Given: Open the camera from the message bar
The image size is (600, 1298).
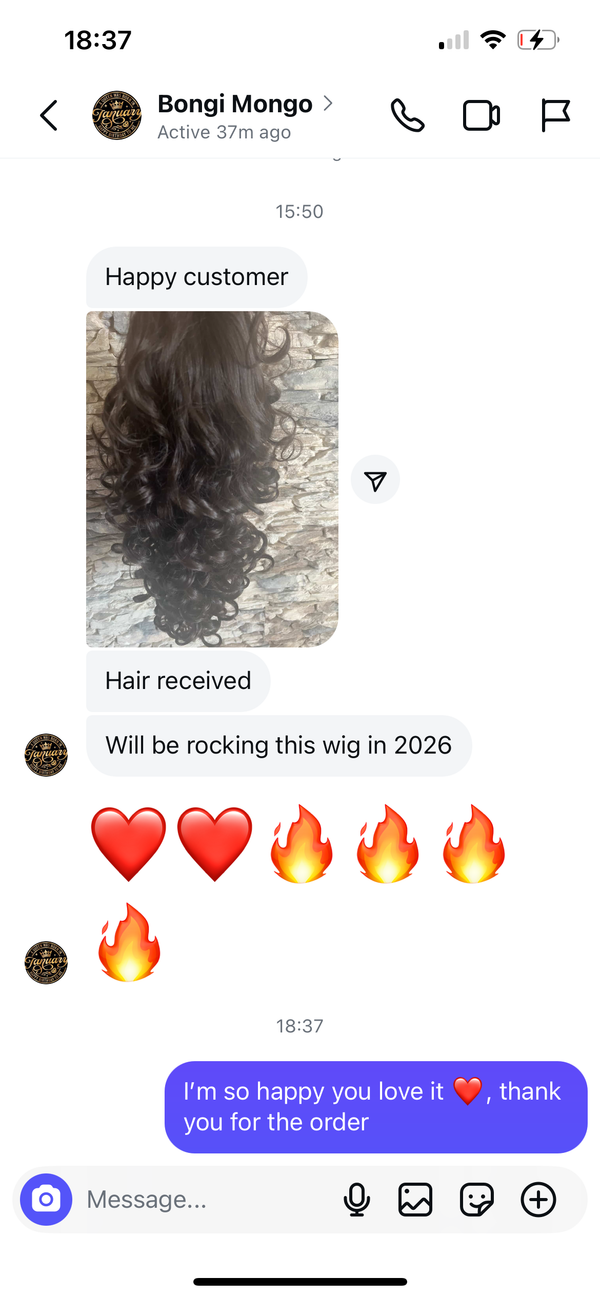Looking at the screenshot, I should point(46,1199).
